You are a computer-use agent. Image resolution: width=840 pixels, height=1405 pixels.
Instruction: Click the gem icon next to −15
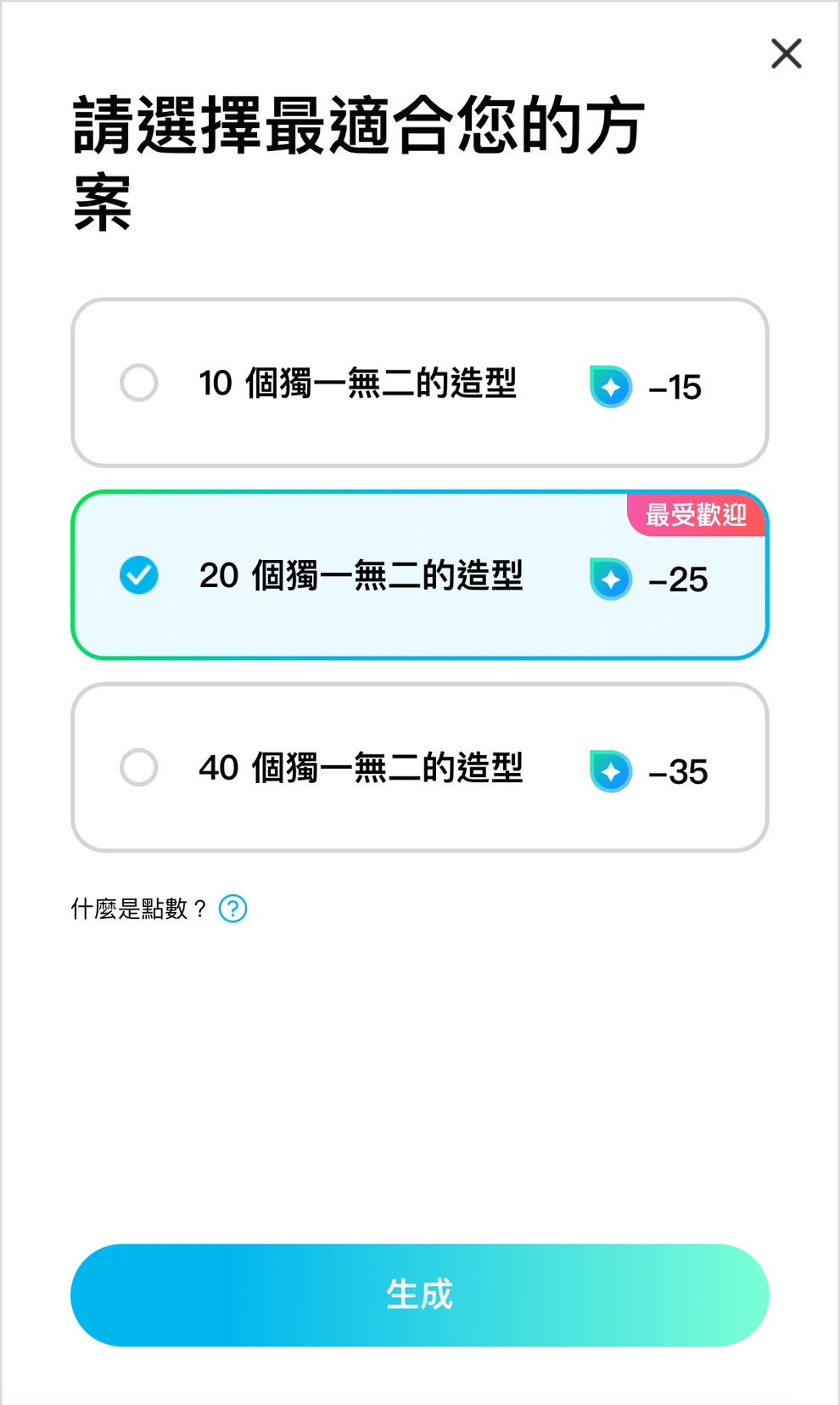pyautogui.click(x=611, y=387)
